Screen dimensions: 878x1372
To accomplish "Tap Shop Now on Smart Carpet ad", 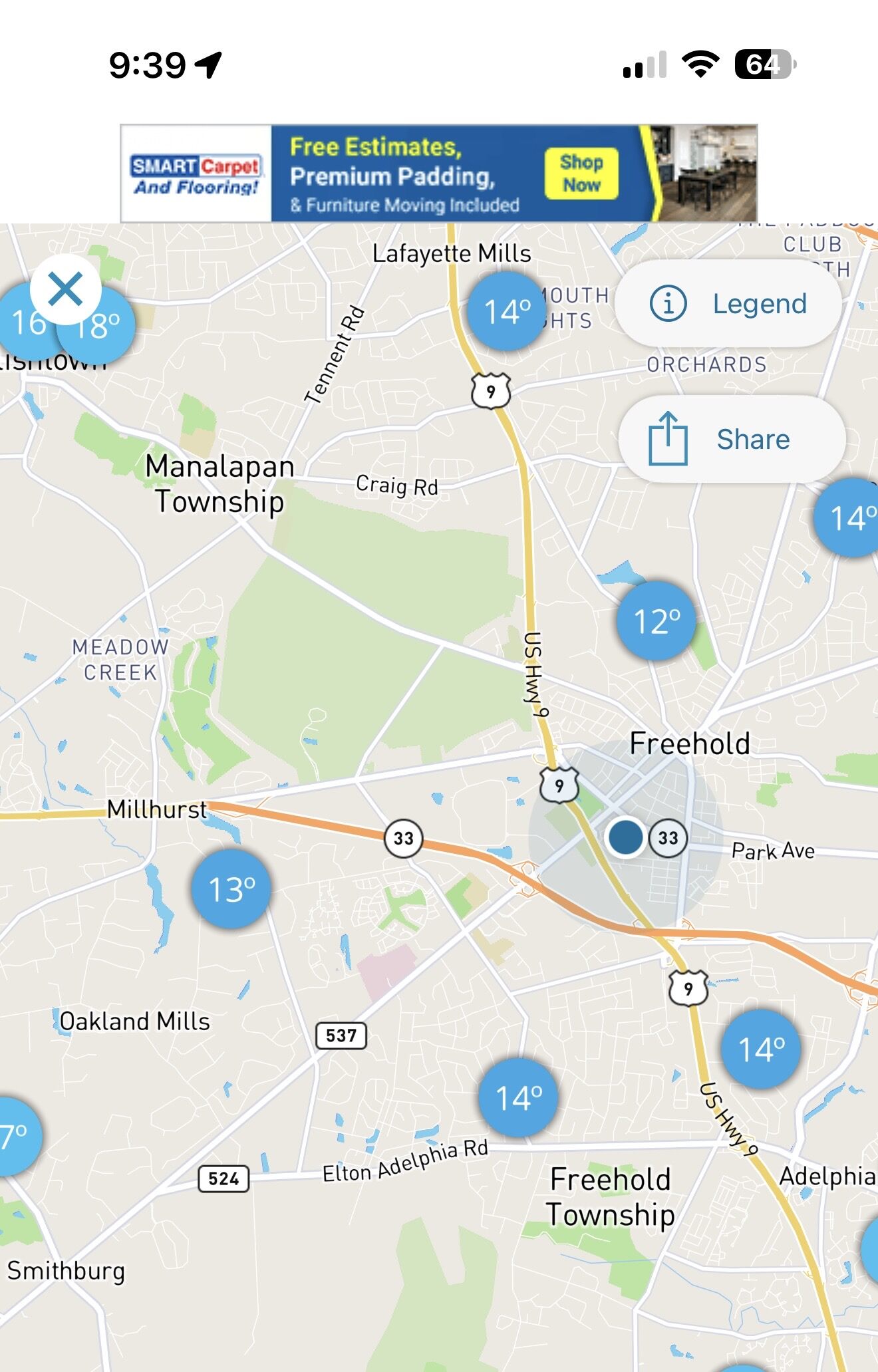I will coord(581,174).
